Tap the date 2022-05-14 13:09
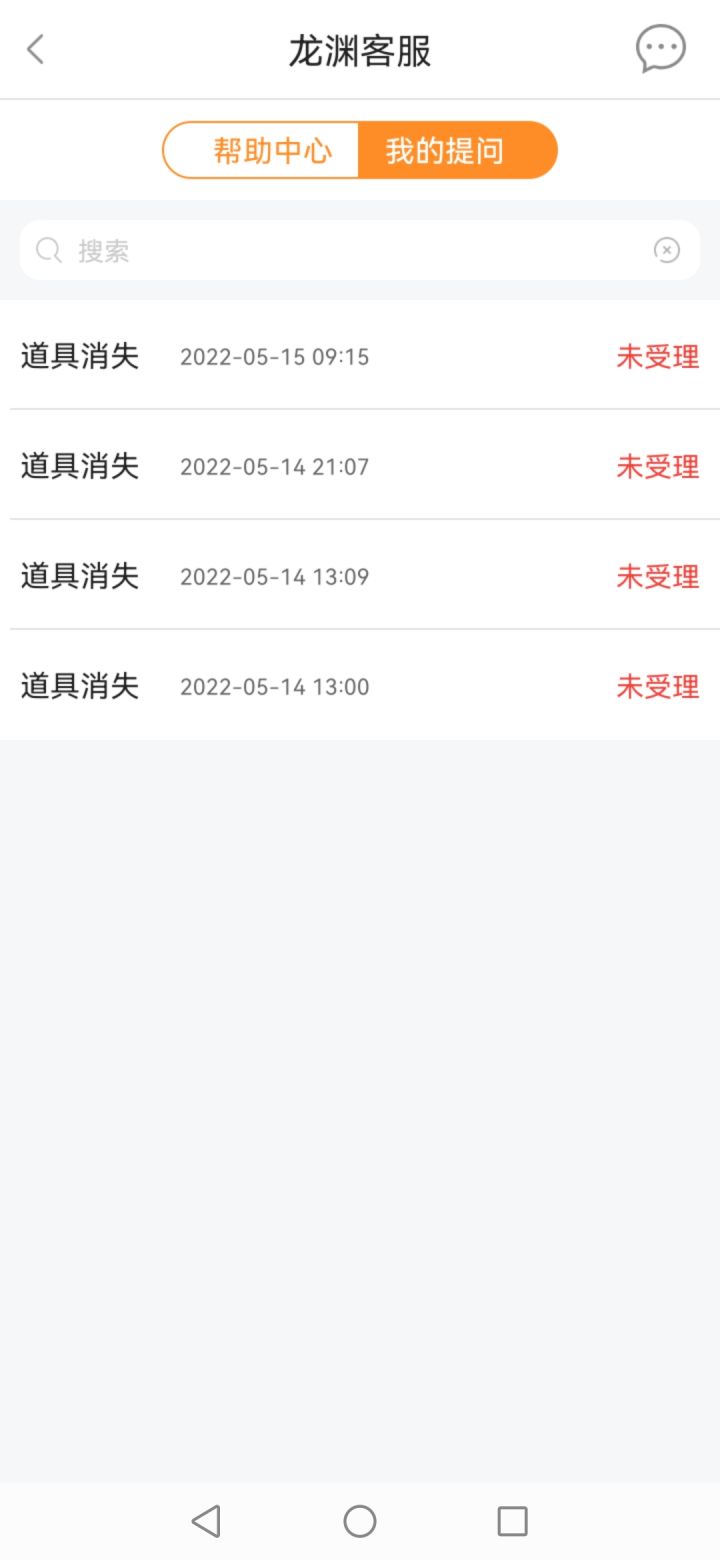 click(x=274, y=577)
